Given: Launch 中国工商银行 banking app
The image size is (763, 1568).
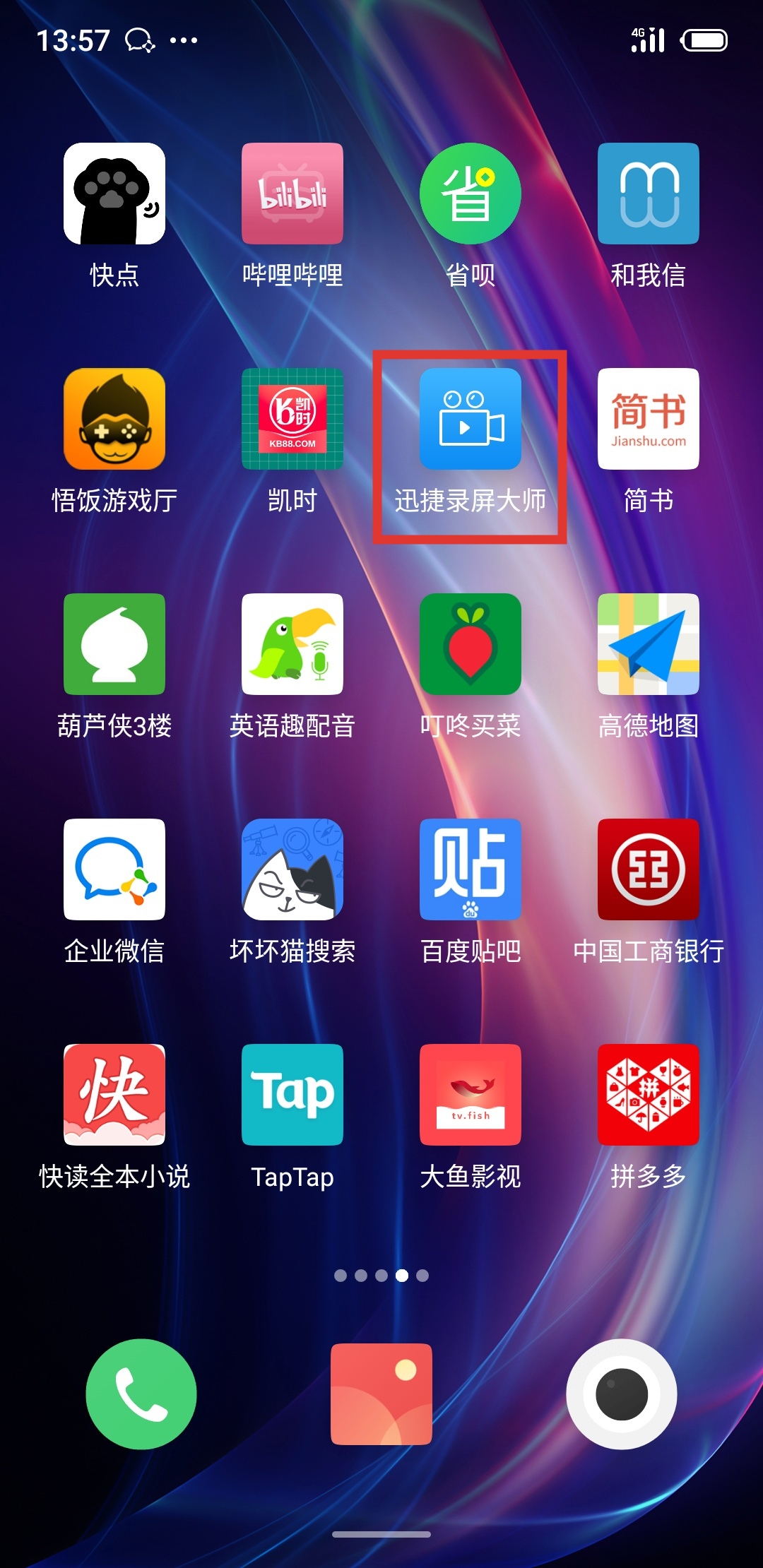Looking at the screenshot, I should (x=648, y=869).
